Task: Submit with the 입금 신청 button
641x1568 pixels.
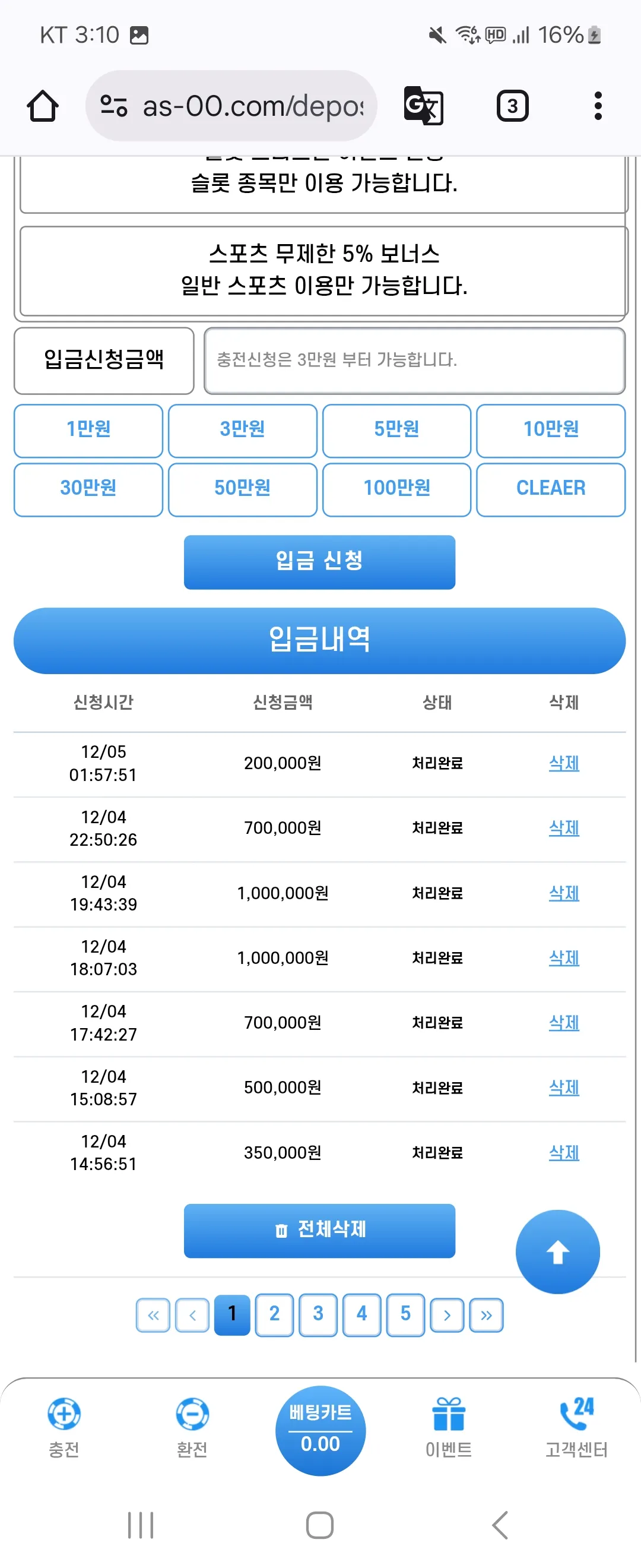Action: (x=319, y=562)
